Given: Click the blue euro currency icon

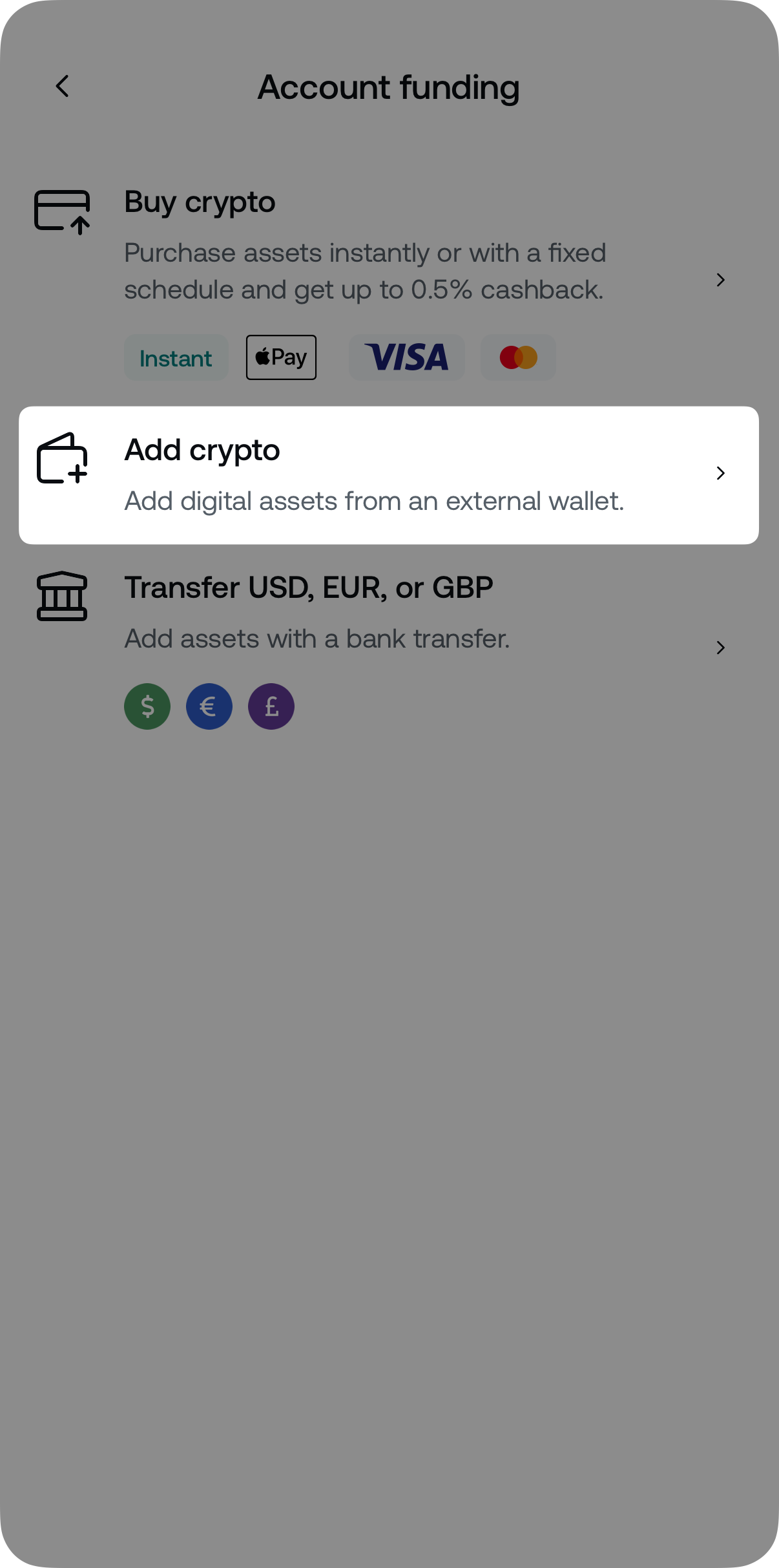Looking at the screenshot, I should point(209,706).
